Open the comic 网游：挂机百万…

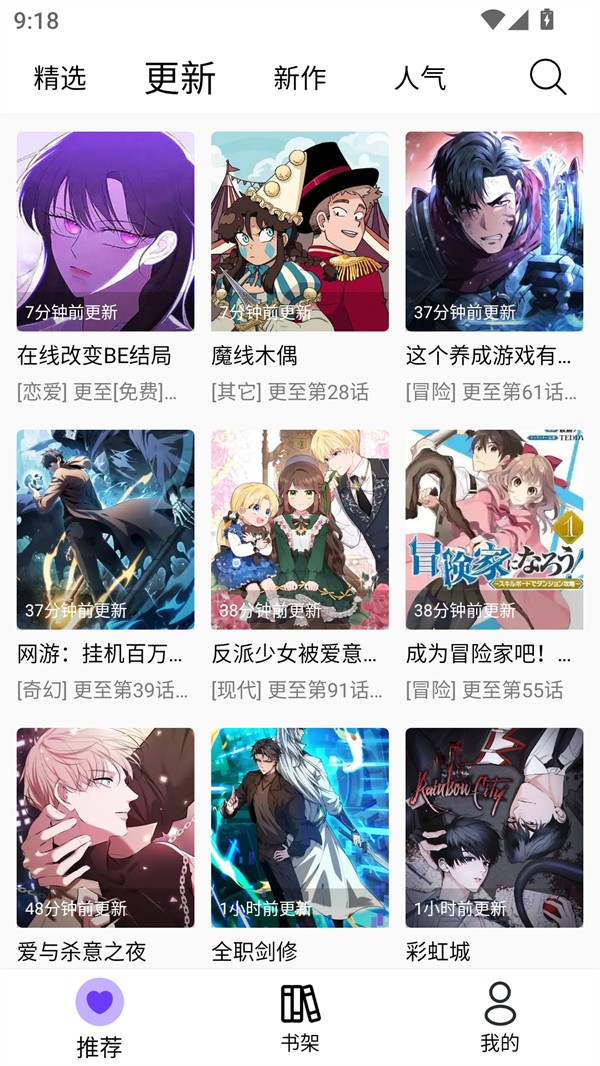click(x=105, y=530)
